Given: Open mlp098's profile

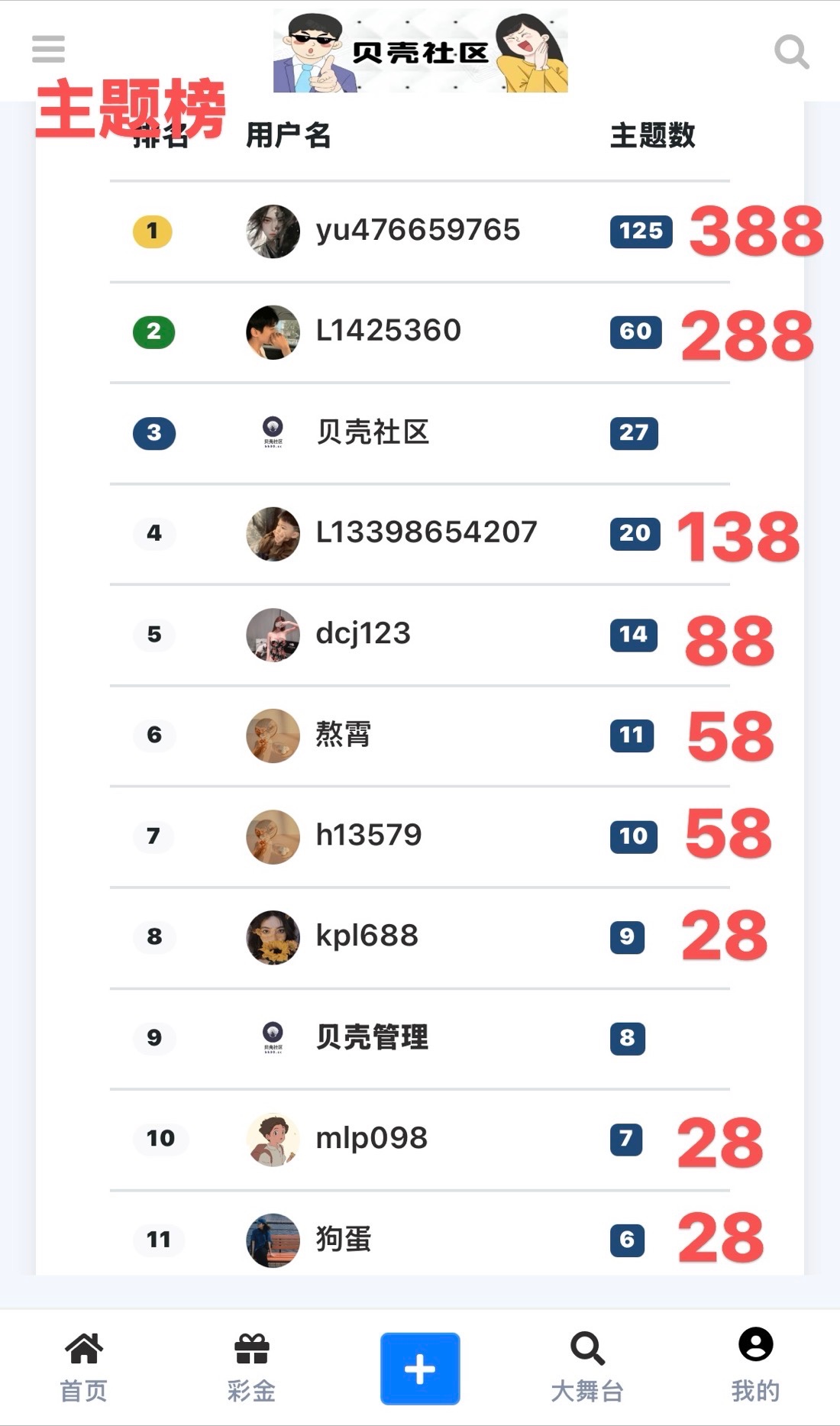Looking at the screenshot, I should 371,1139.
